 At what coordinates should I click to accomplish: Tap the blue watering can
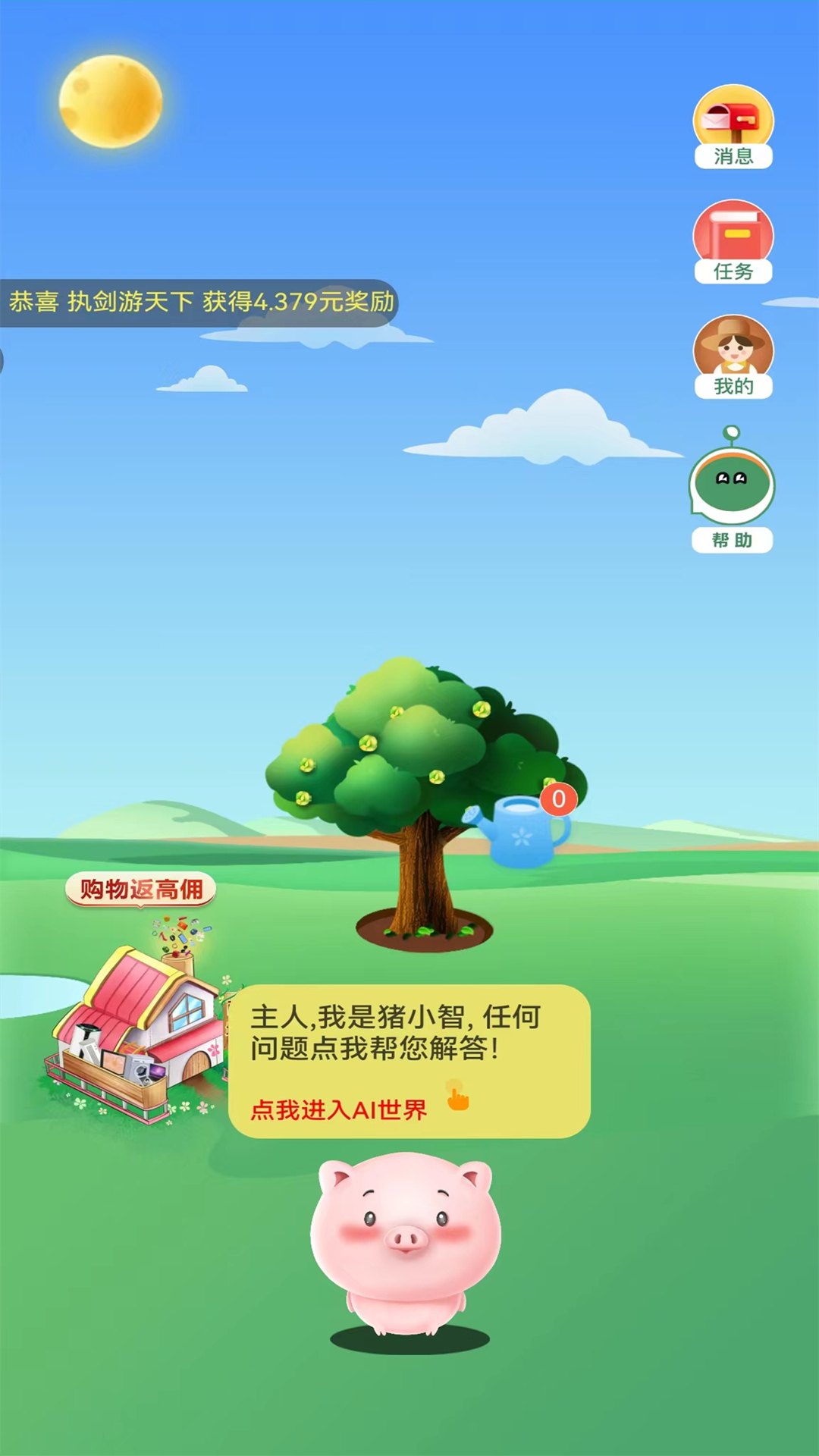520,831
